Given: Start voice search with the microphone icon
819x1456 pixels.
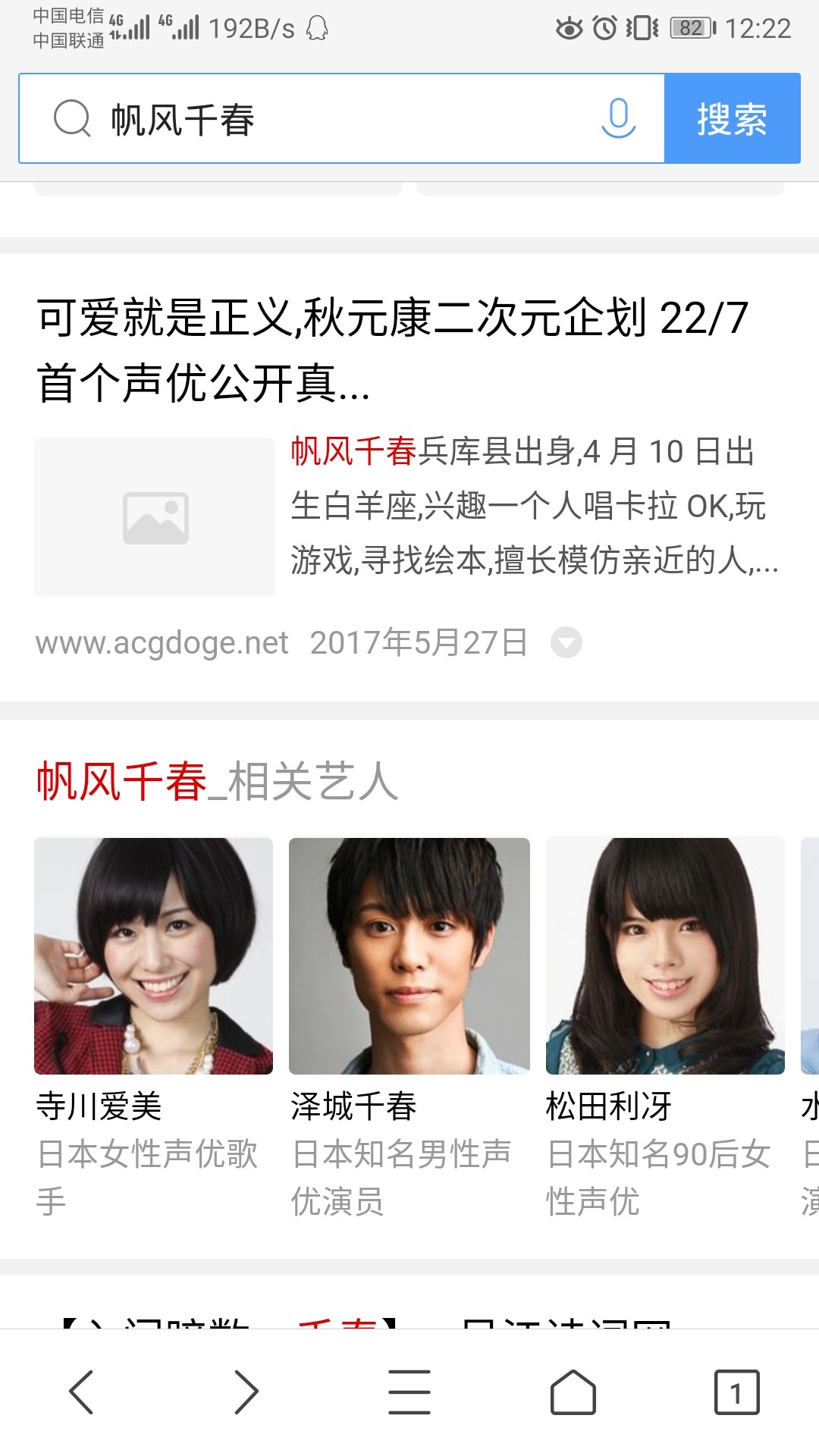Looking at the screenshot, I should (618, 119).
